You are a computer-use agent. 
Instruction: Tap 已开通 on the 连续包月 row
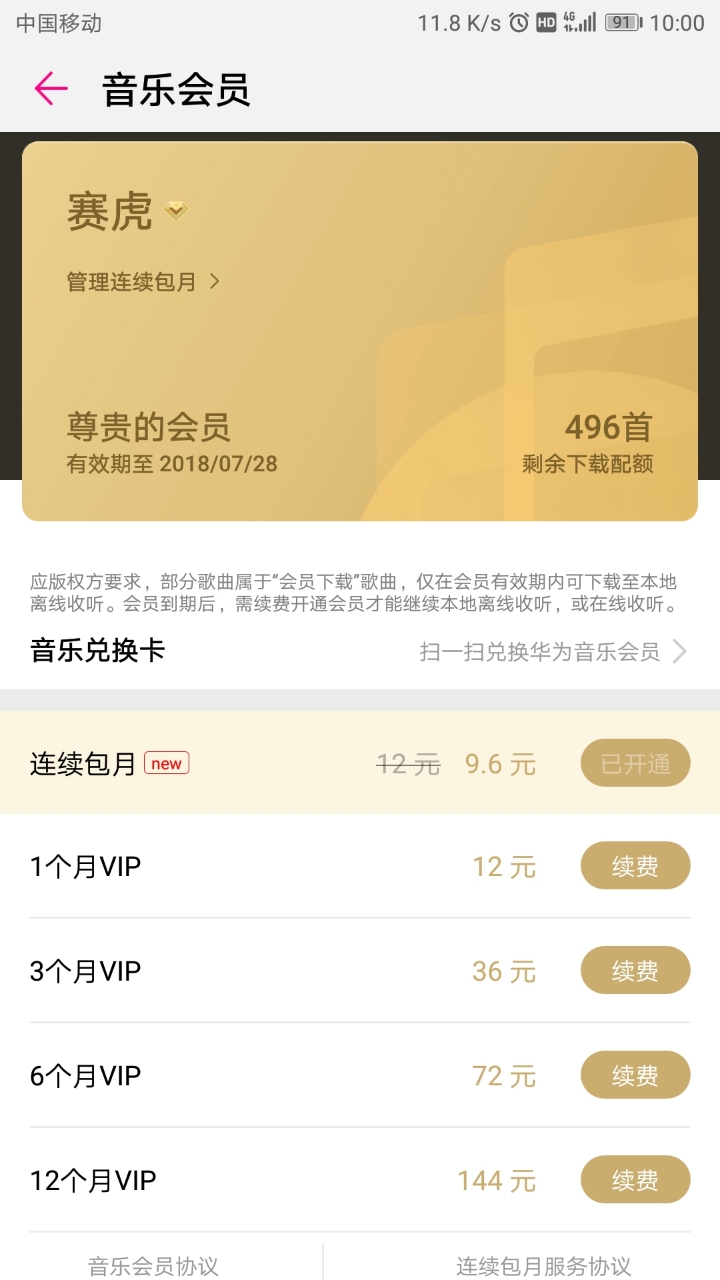pos(635,762)
